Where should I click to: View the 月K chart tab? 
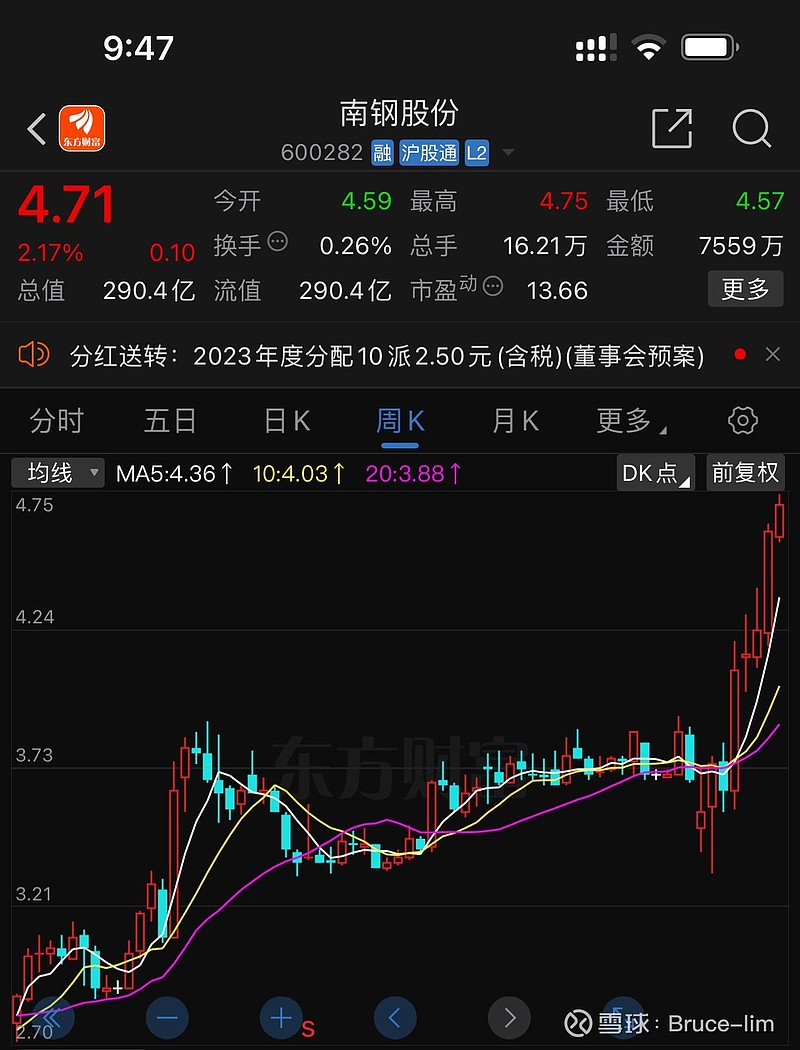[515, 421]
